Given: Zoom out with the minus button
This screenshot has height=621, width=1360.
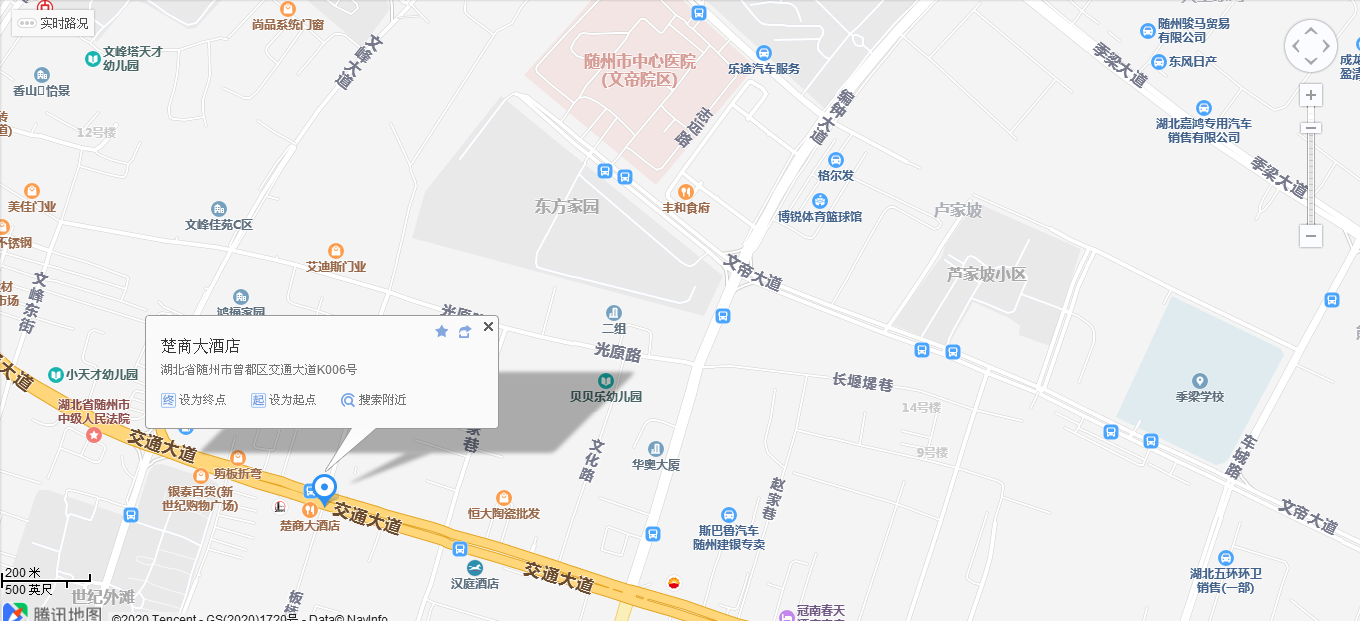Looking at the screenshot, I should [1310, 237].
